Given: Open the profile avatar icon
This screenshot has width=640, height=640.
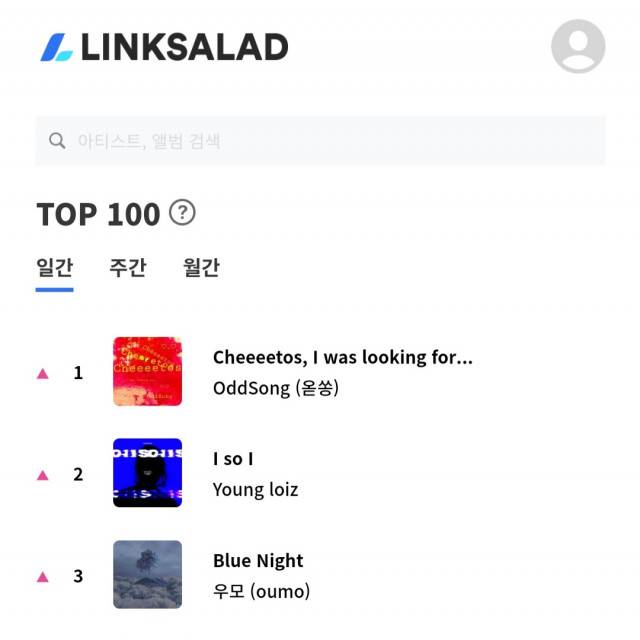Looking at the screenshot, I should coord(578,46).
